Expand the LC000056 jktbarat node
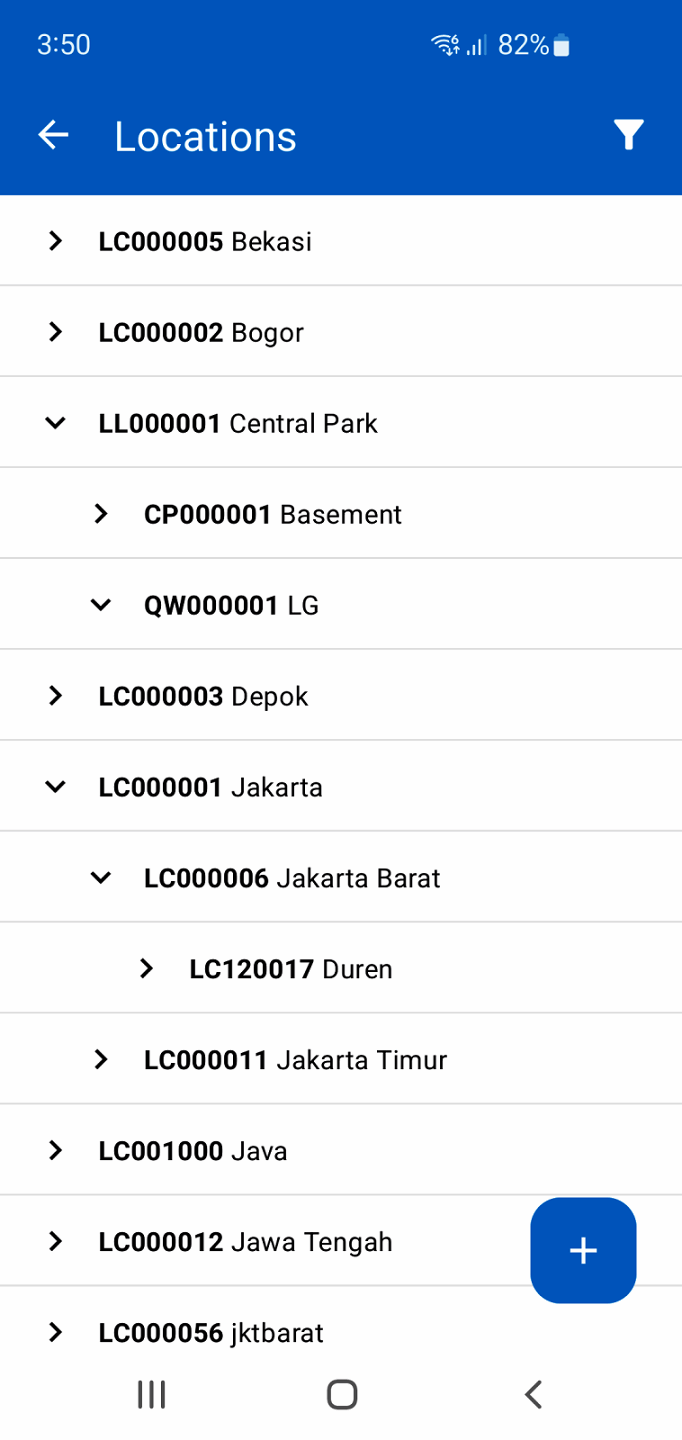682x1440 pixels. pos(56,1333)
